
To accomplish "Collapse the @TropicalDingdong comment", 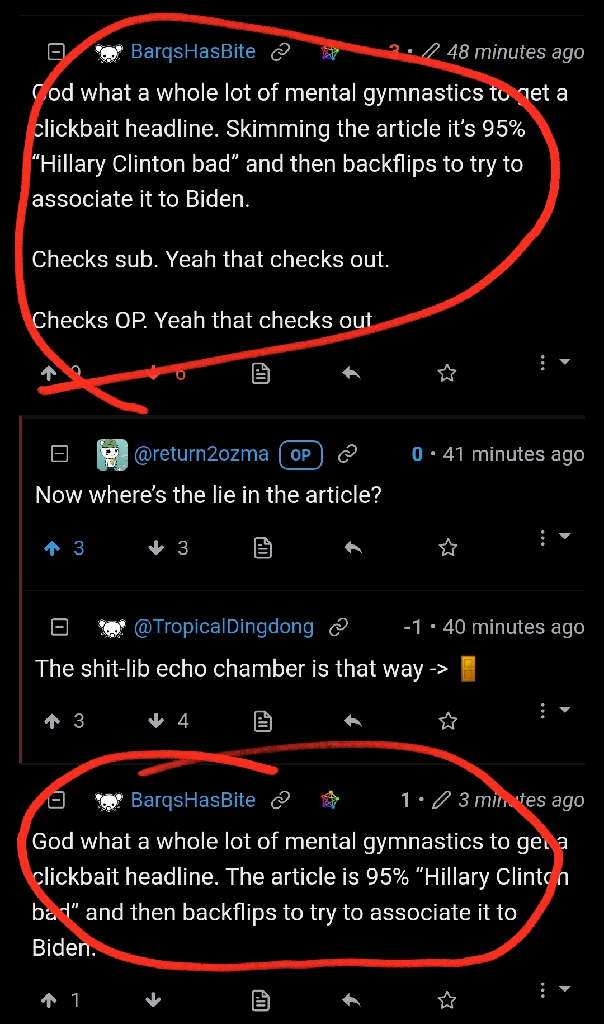I will click(59, 627).
